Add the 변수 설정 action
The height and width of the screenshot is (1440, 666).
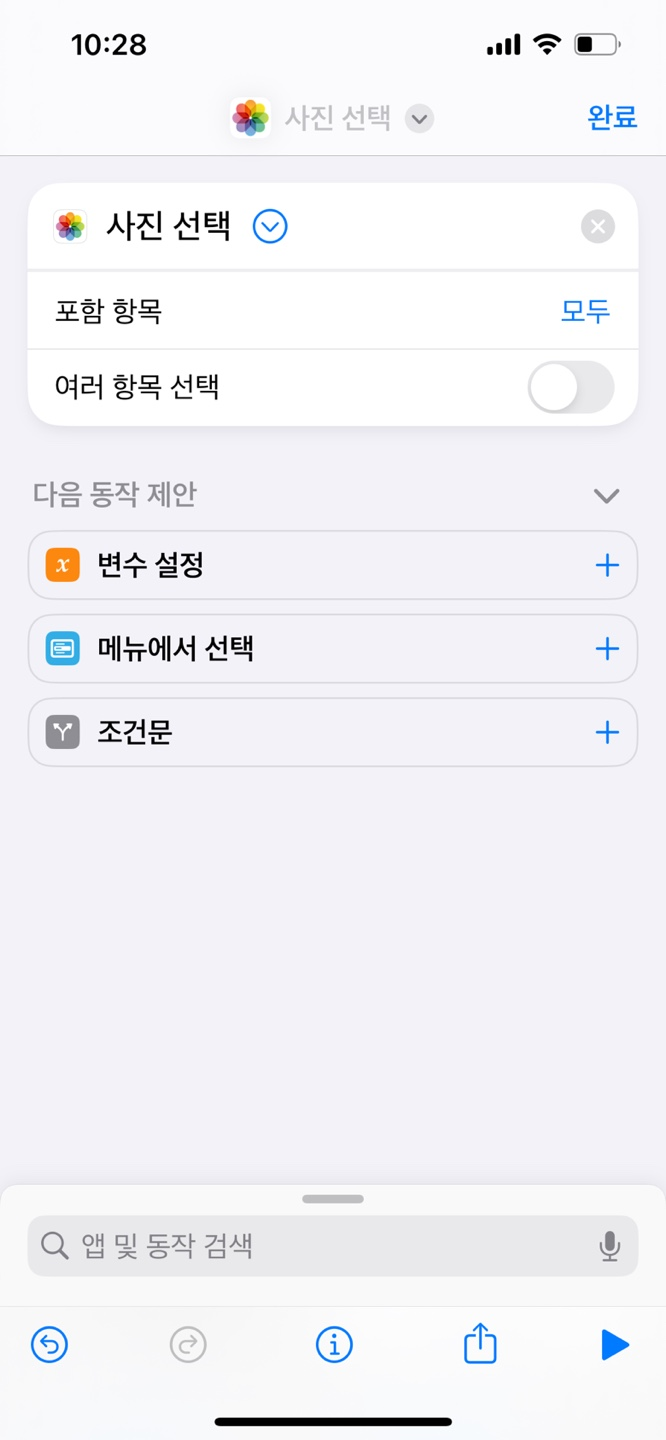pos(606,566)
